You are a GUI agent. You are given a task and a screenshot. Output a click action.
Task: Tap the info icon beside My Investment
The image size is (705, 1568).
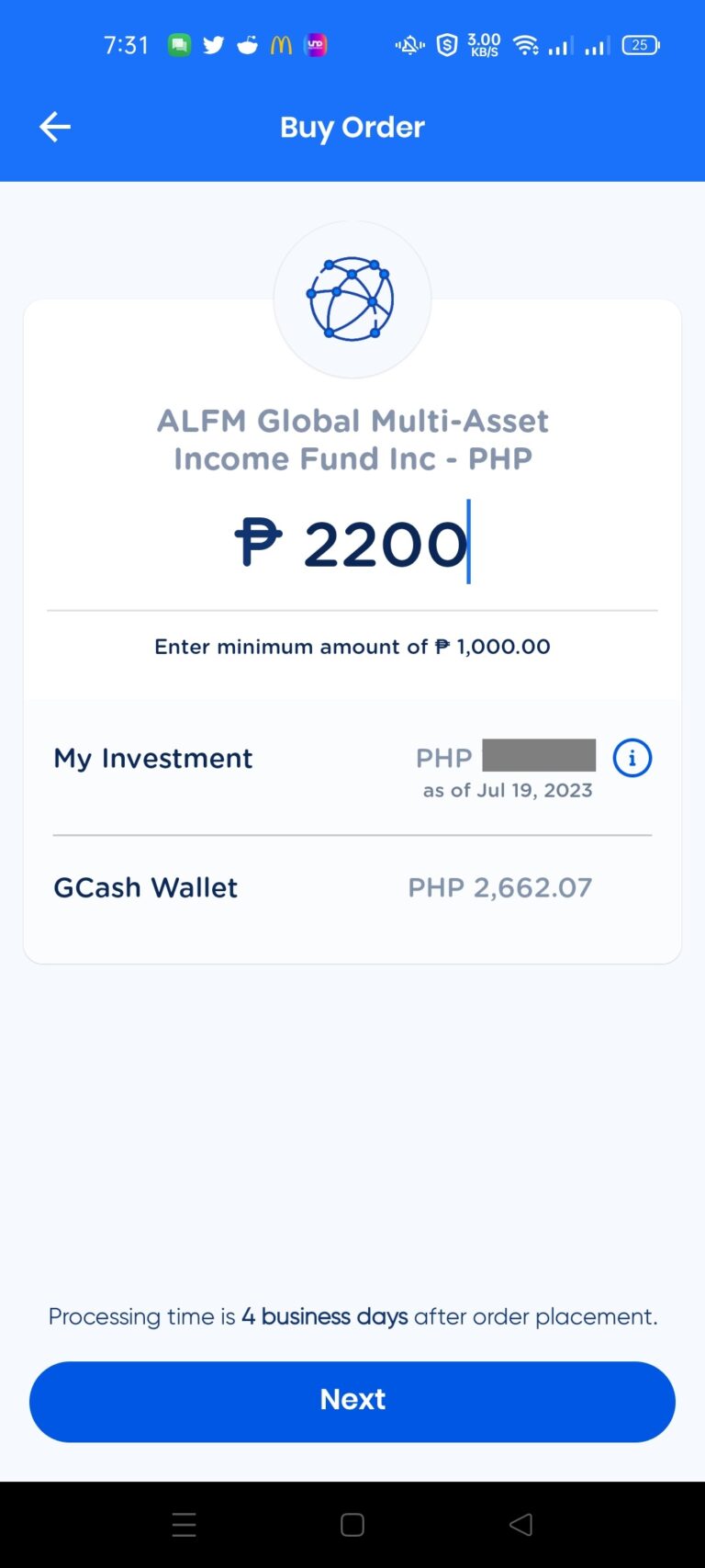tap(632, 757)
